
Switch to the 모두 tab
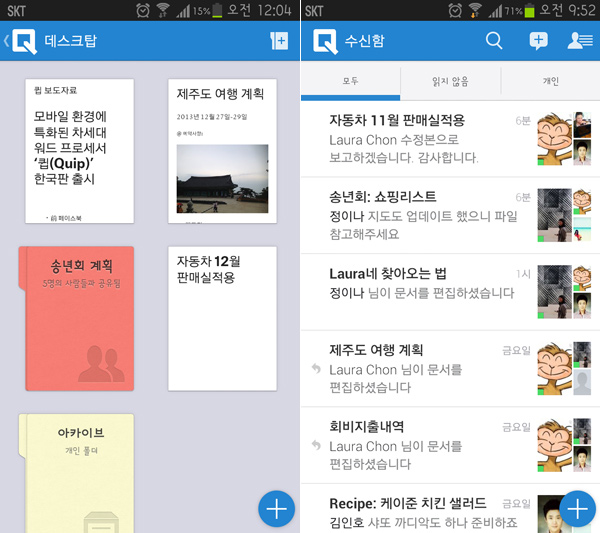click(x=350, y=81)
